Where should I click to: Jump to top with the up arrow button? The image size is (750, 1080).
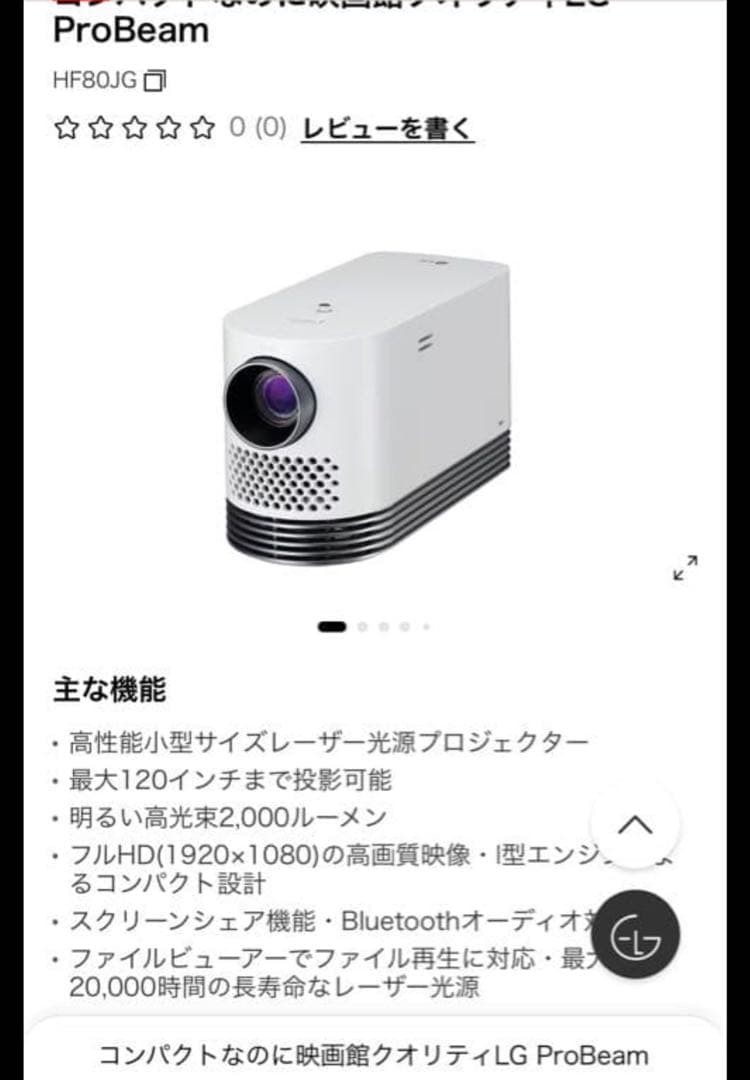[x=635, y=824]
